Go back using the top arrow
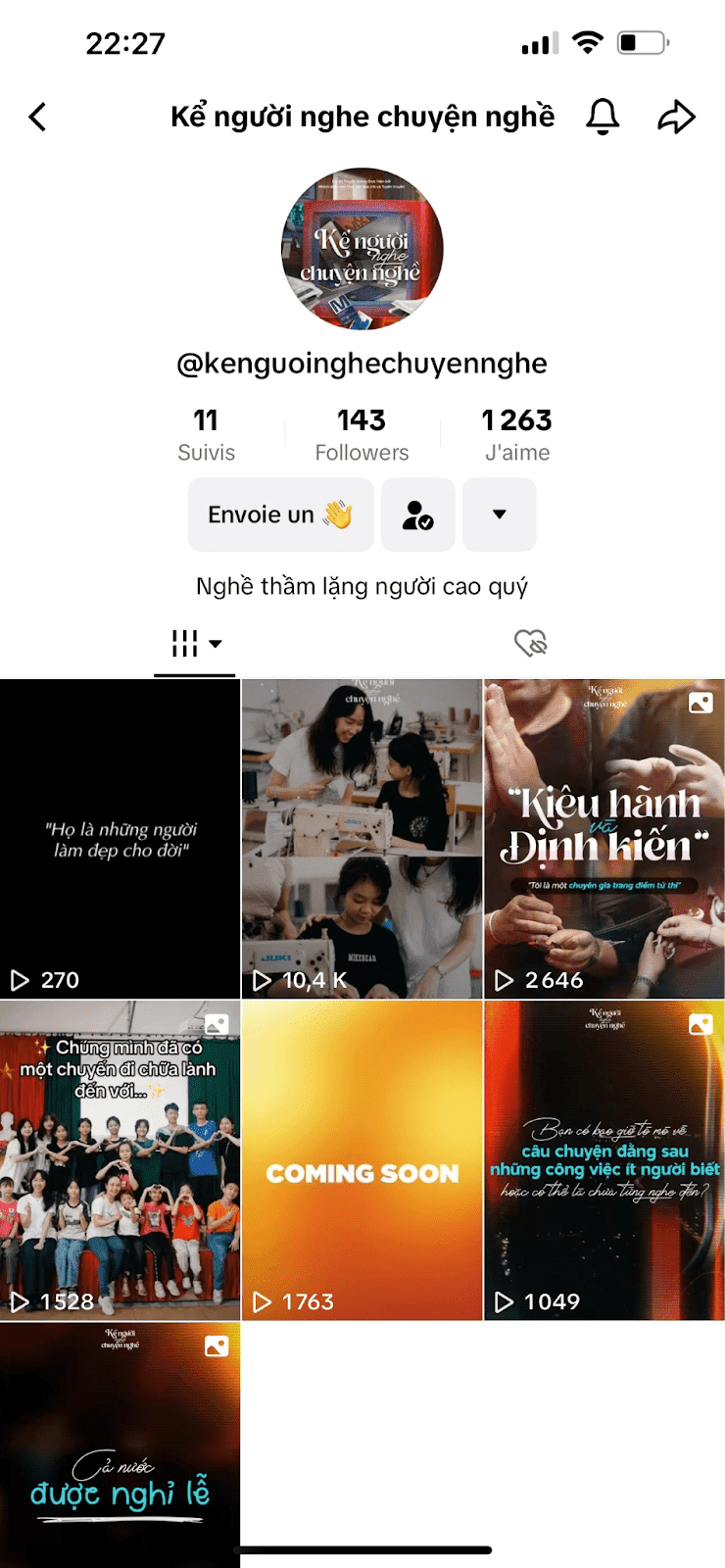 (38, 118)
